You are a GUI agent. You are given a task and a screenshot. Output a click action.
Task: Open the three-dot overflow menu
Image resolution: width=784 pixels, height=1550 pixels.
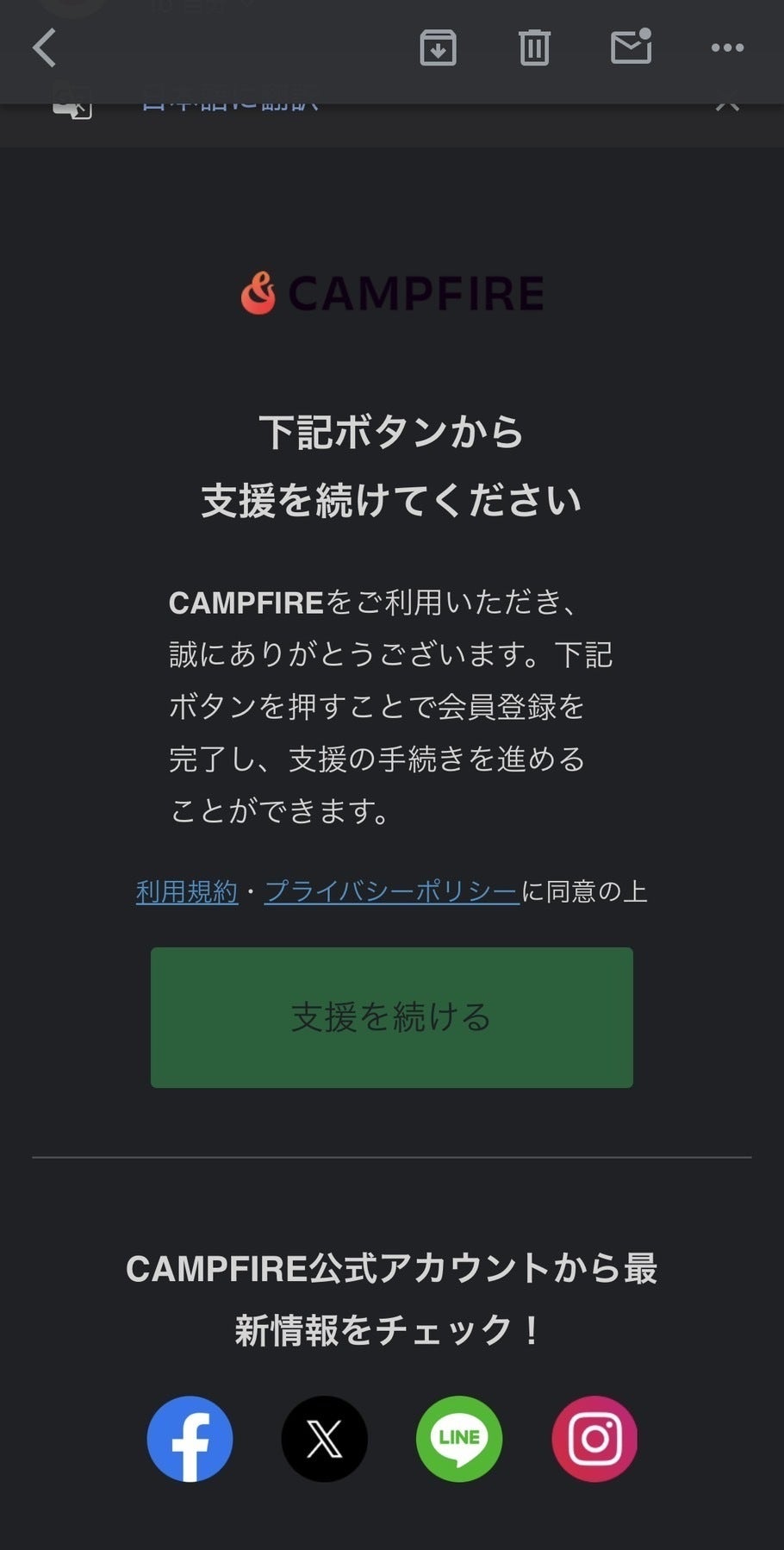727,47
